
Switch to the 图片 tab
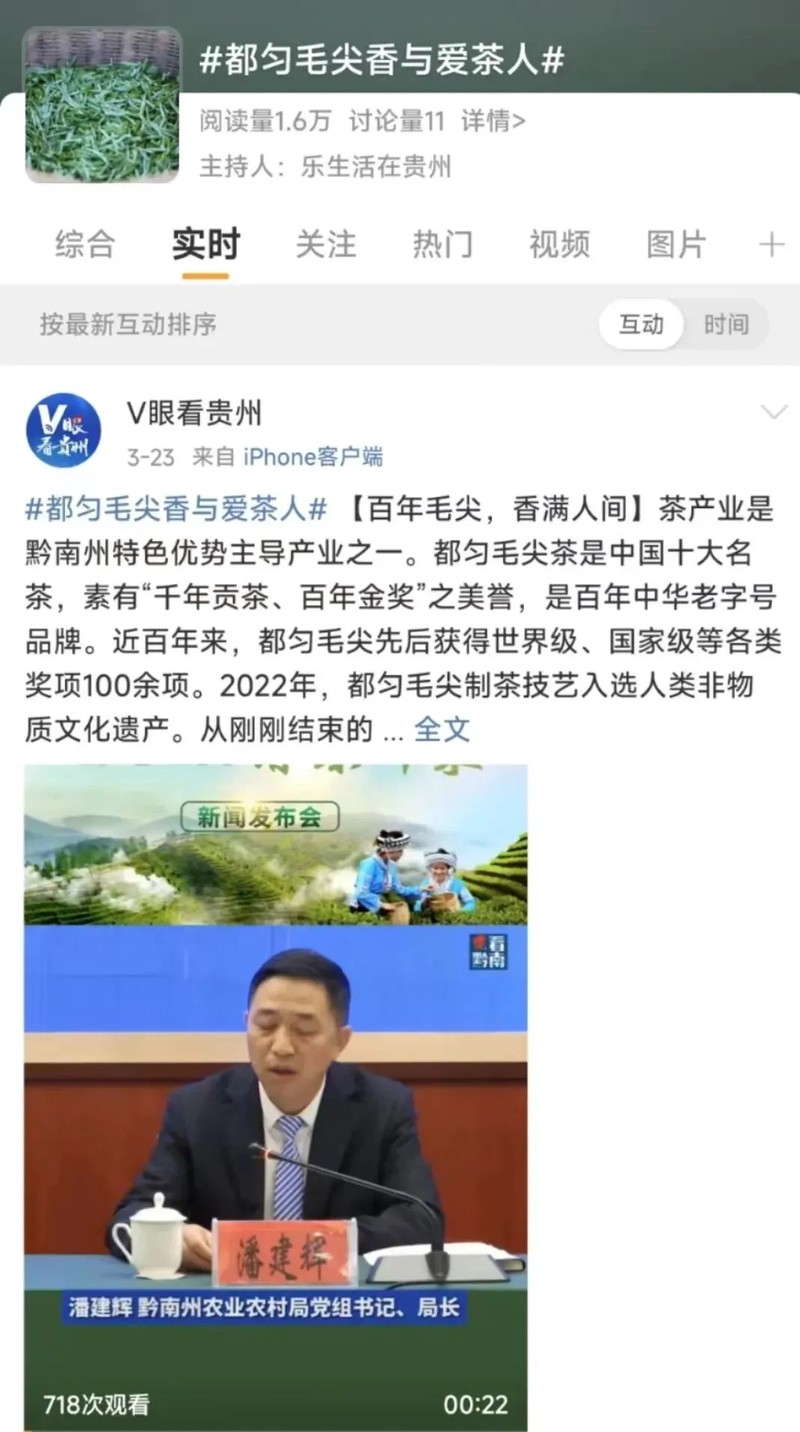(x=676, y=244)
